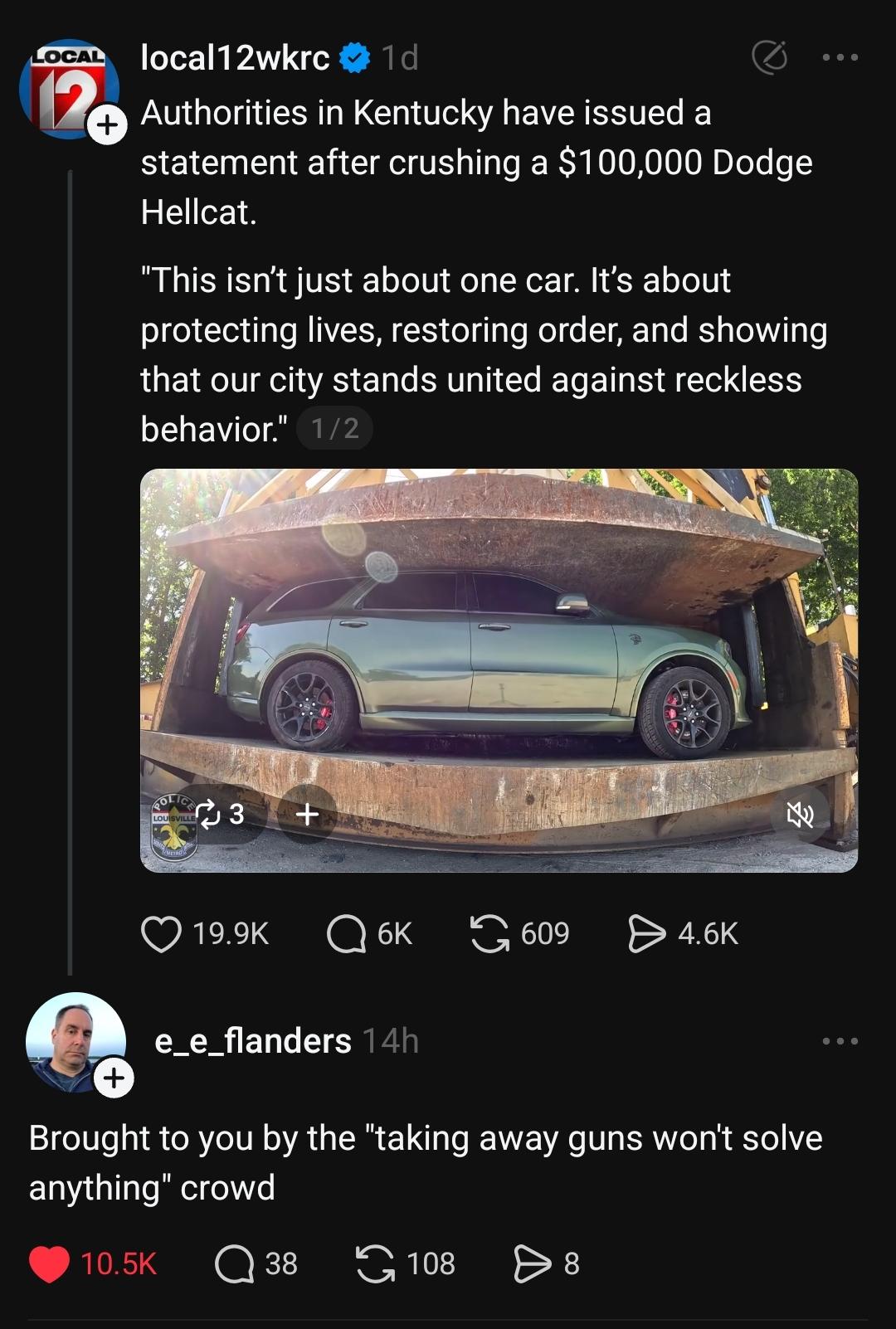The width and height of the screenshot is (896, 1329).
Task: Share the local12wkrc post
Action: pyautogui.click(x=647, y=933)
